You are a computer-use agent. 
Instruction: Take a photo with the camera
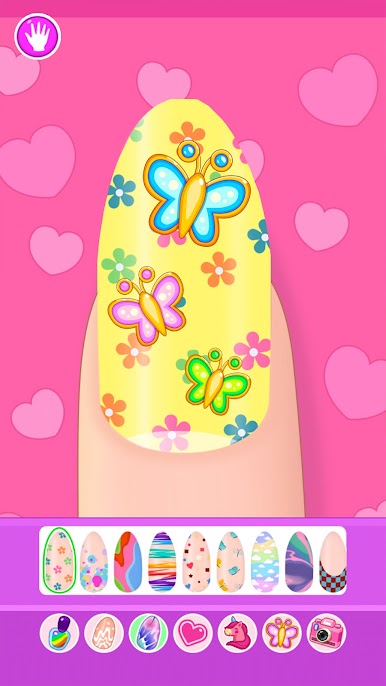coord(326,633)
